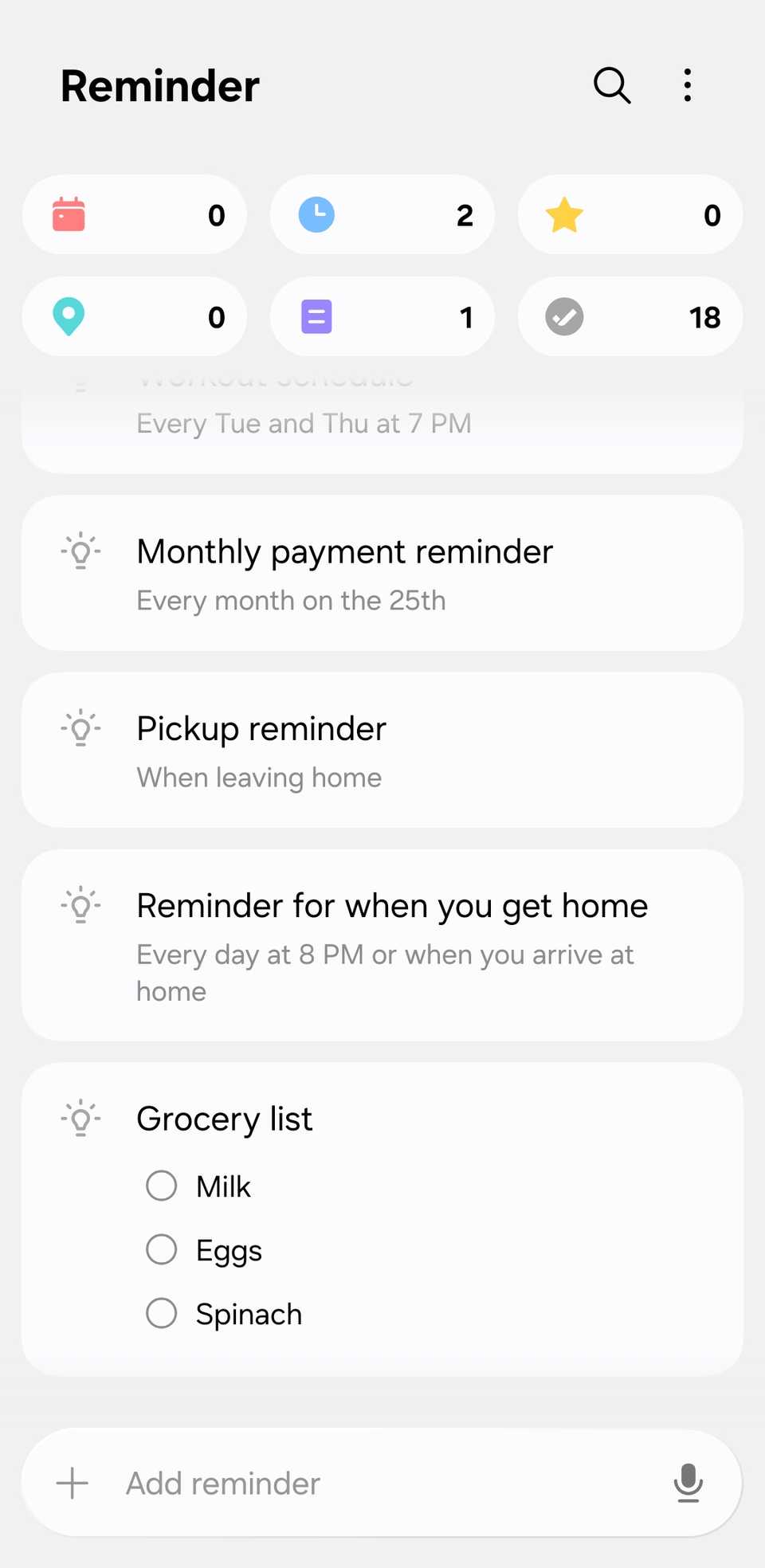Tap the purple notes category icon
The height and width of the screenshot is (1568, 765).
pos(316,316)
